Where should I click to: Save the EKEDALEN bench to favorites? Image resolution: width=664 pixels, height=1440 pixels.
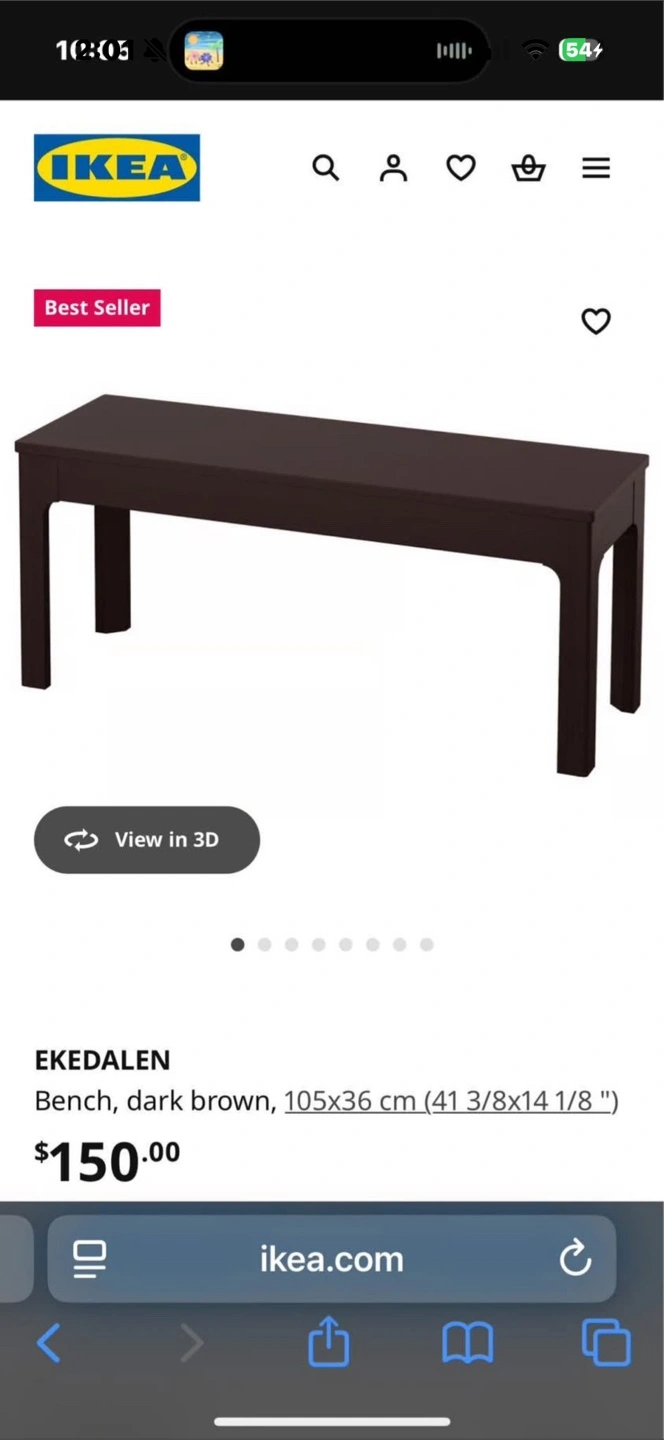(596, 321)
